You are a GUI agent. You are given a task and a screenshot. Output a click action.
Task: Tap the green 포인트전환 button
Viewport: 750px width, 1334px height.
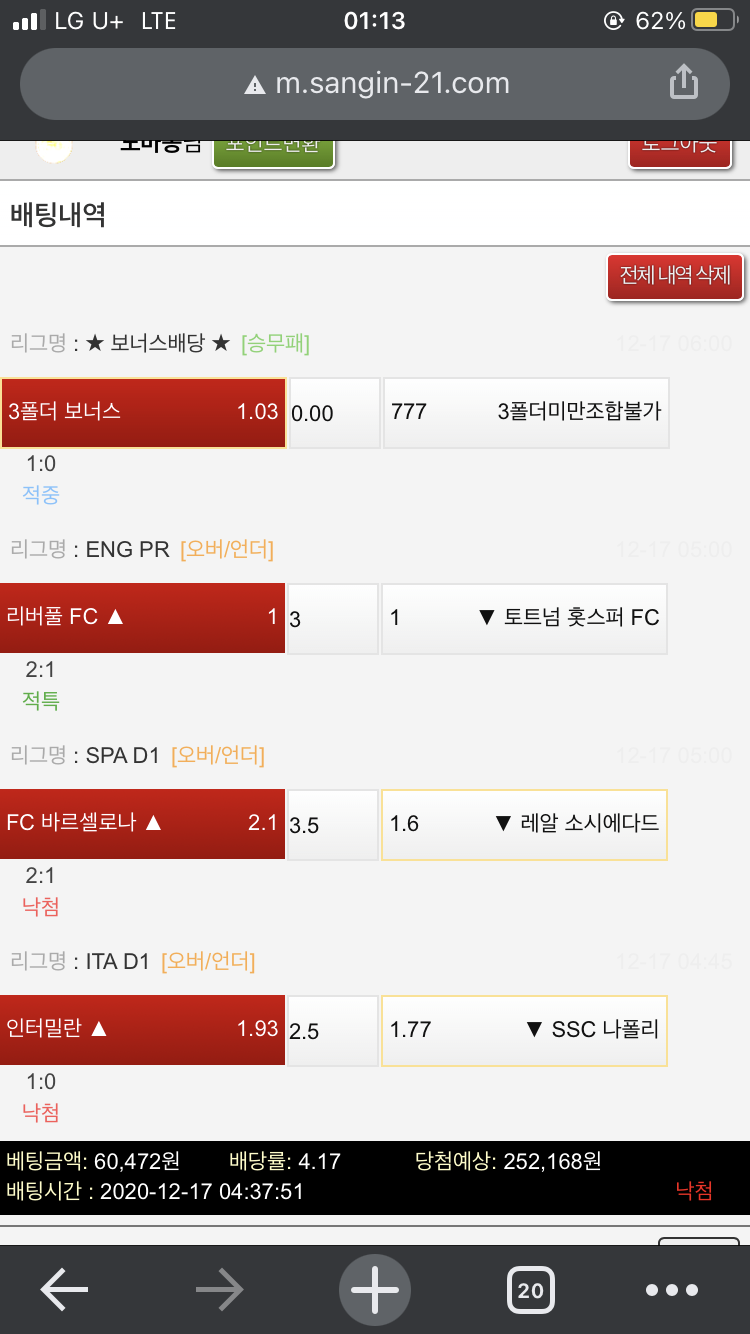[273, 150]
